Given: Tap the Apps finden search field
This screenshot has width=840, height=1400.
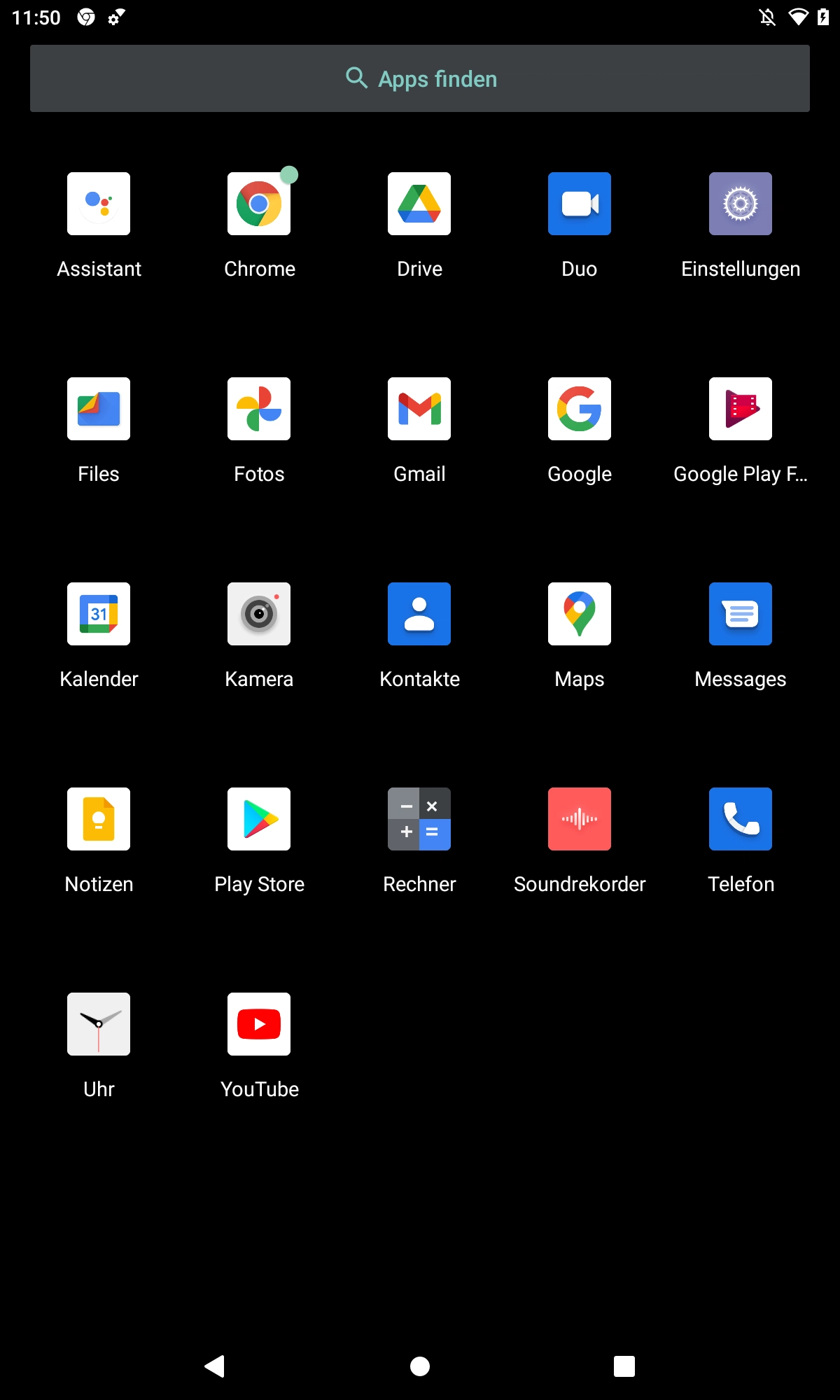Looking at the screenshot, I should coord(420,78).
